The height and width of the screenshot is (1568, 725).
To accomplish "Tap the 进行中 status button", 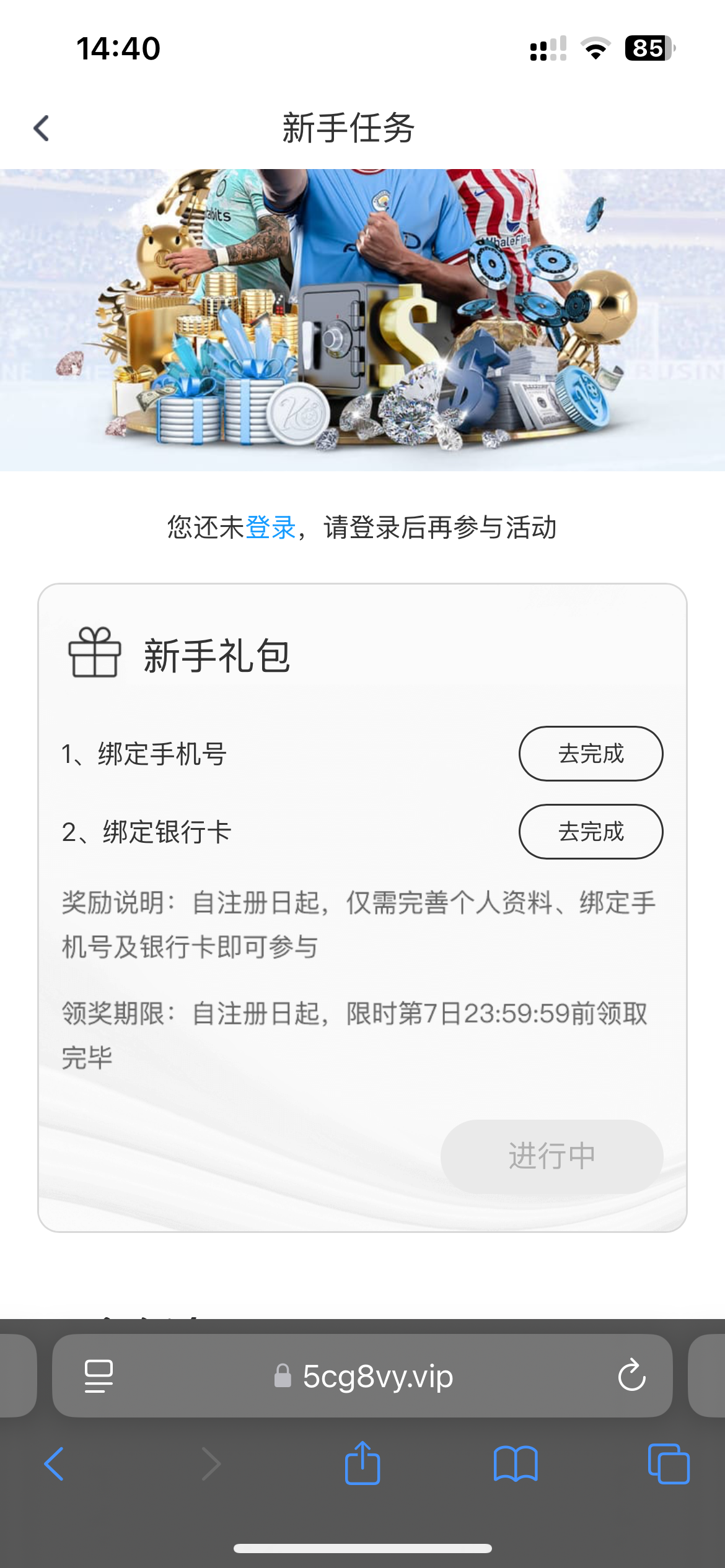I will click(551, 1156).
